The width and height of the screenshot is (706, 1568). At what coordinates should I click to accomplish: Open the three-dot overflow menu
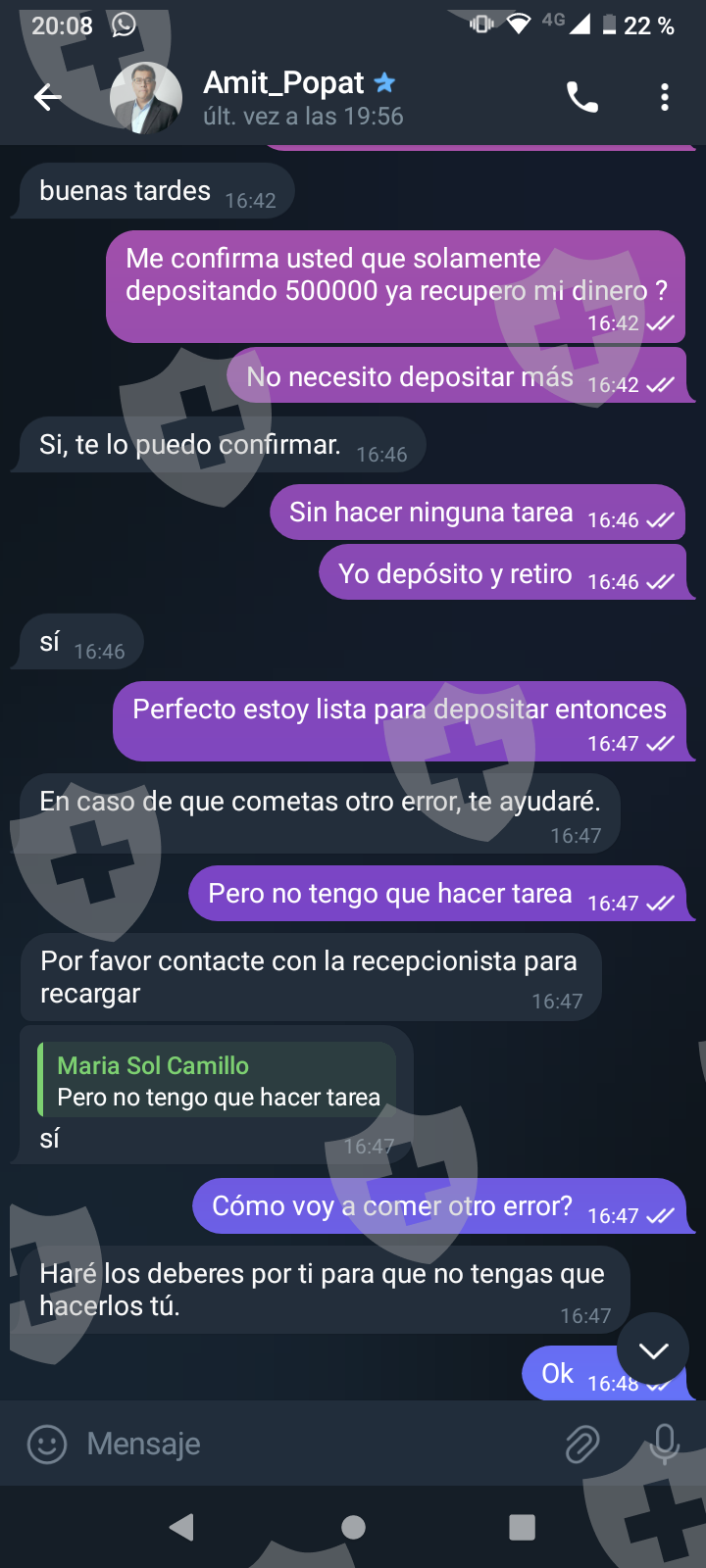[x=665, y=97]
